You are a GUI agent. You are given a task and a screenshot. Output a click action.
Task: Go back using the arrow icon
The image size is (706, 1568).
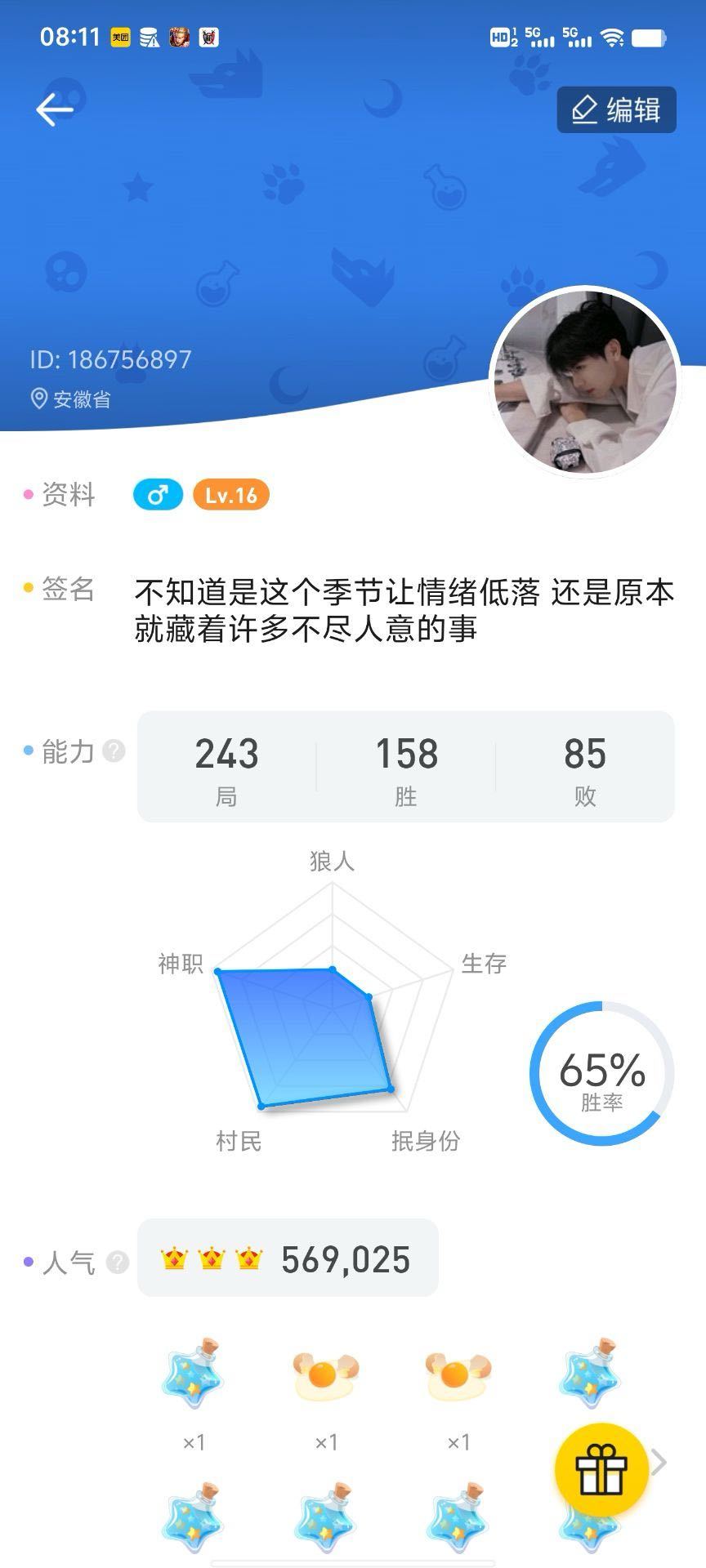[54, 109]
